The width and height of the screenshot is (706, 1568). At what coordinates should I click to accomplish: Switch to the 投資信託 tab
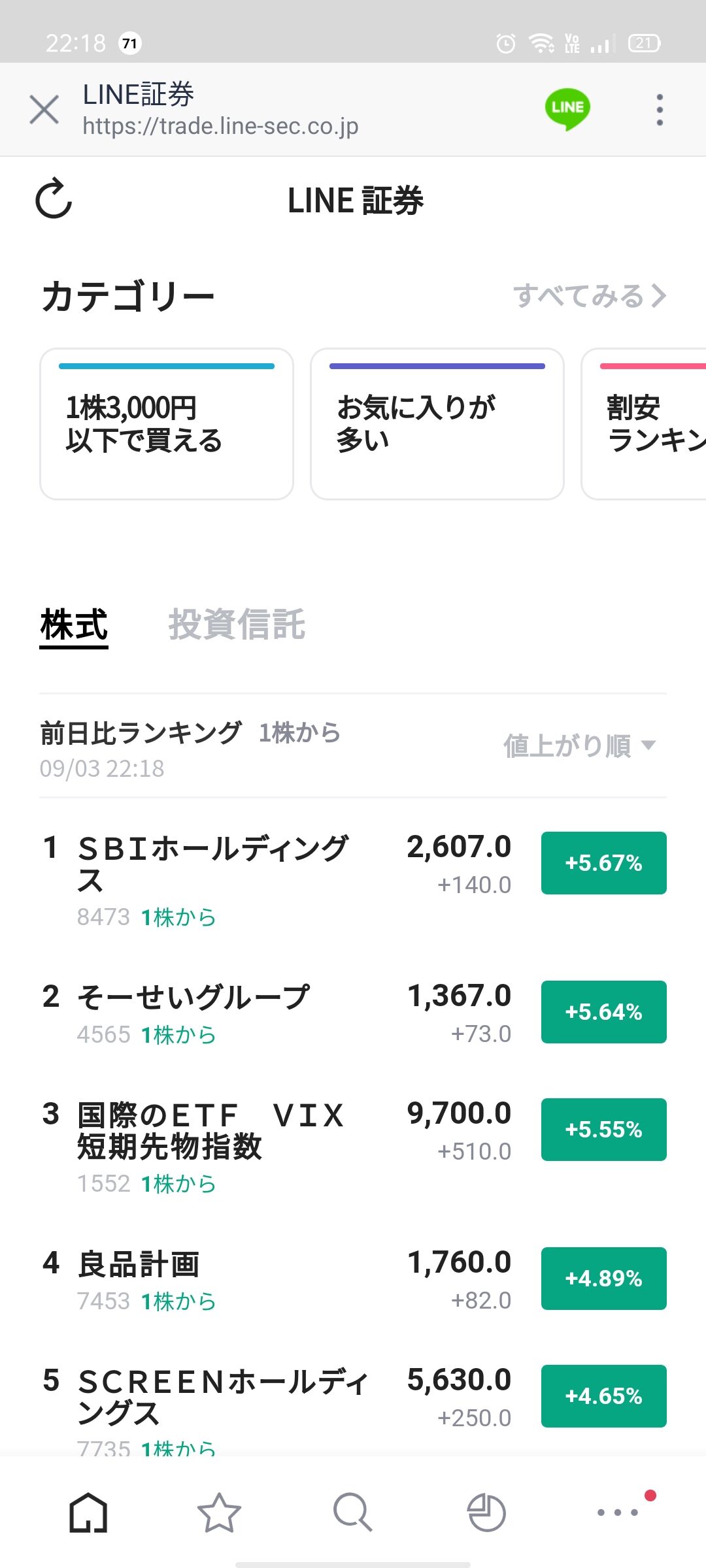[238, 626]
